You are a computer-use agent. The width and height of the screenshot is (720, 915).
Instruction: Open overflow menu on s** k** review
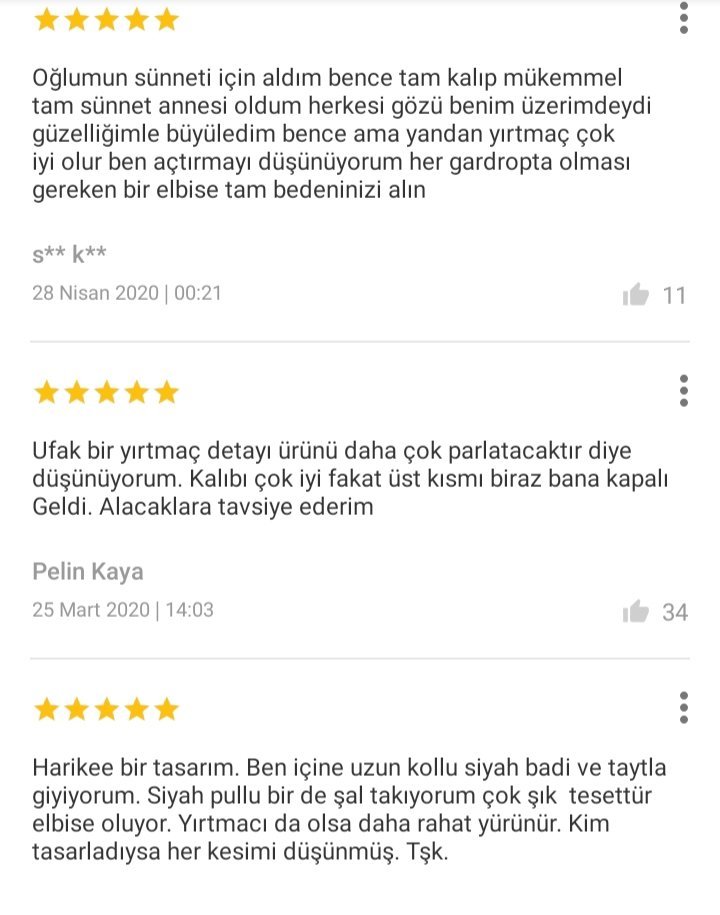click(684, 19)
